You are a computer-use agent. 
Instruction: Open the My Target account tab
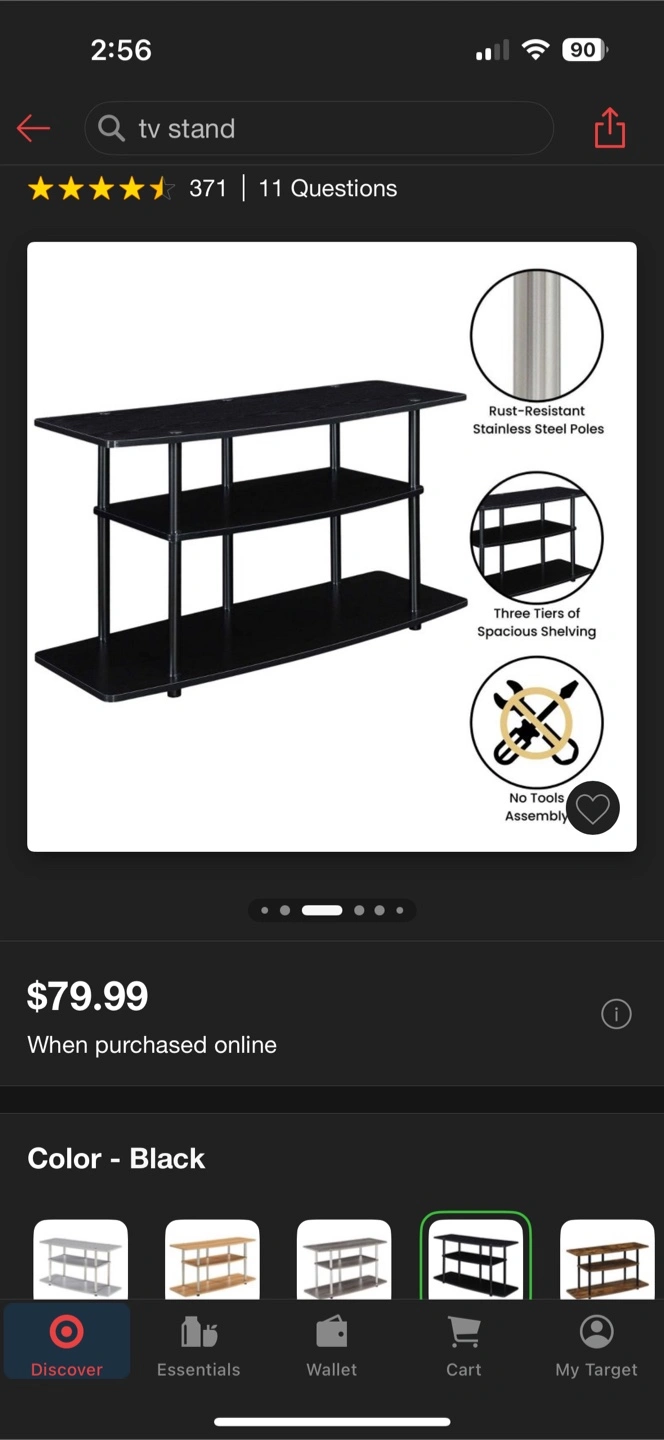596,1345
